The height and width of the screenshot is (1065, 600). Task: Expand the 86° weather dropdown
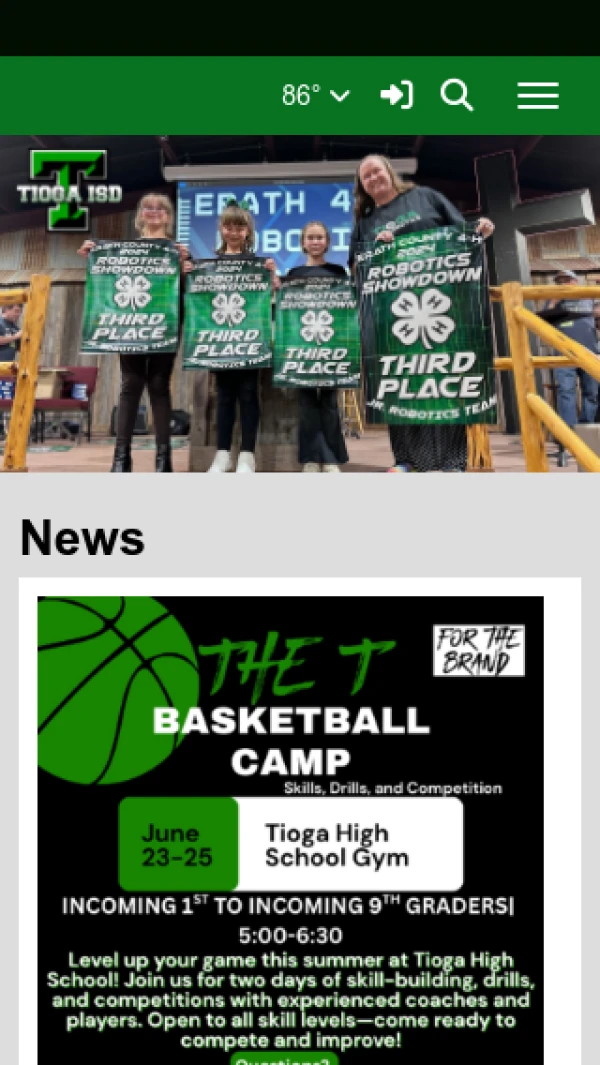coord(316,96)
